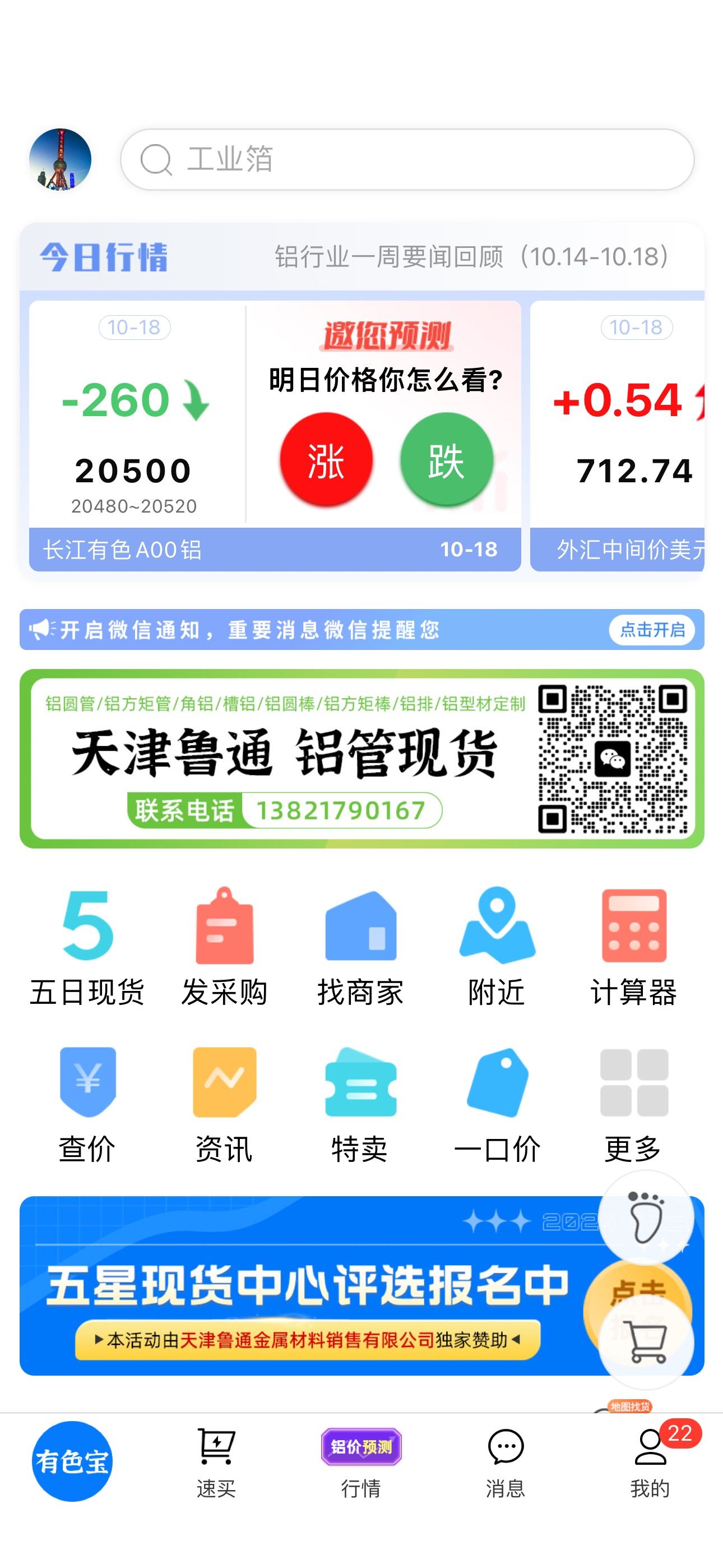Viewport: 723px width, 1568px height.
Task: Predict price drop with 跌 button
Action: click(x=446, y=459)
